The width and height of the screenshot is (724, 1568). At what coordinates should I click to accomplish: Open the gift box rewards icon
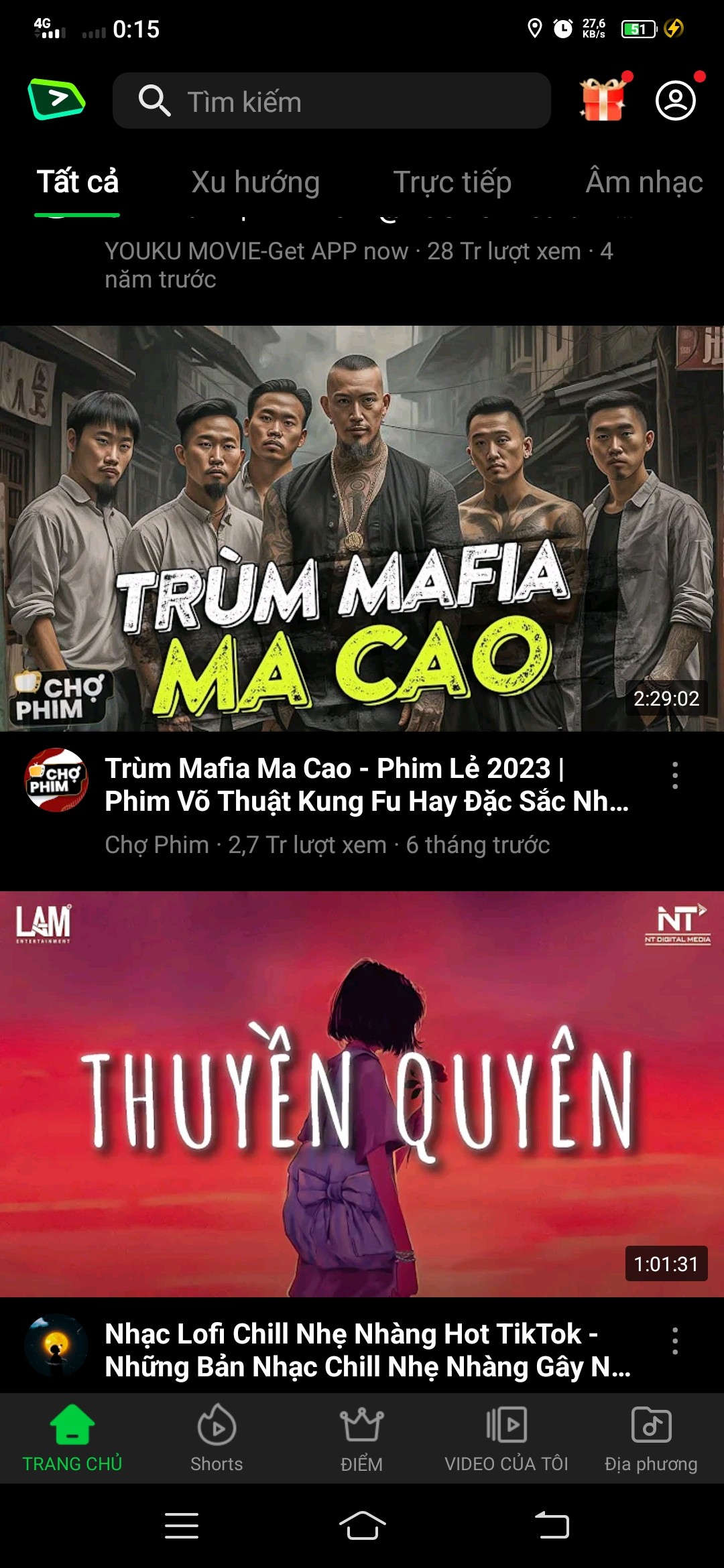point(604,100)
